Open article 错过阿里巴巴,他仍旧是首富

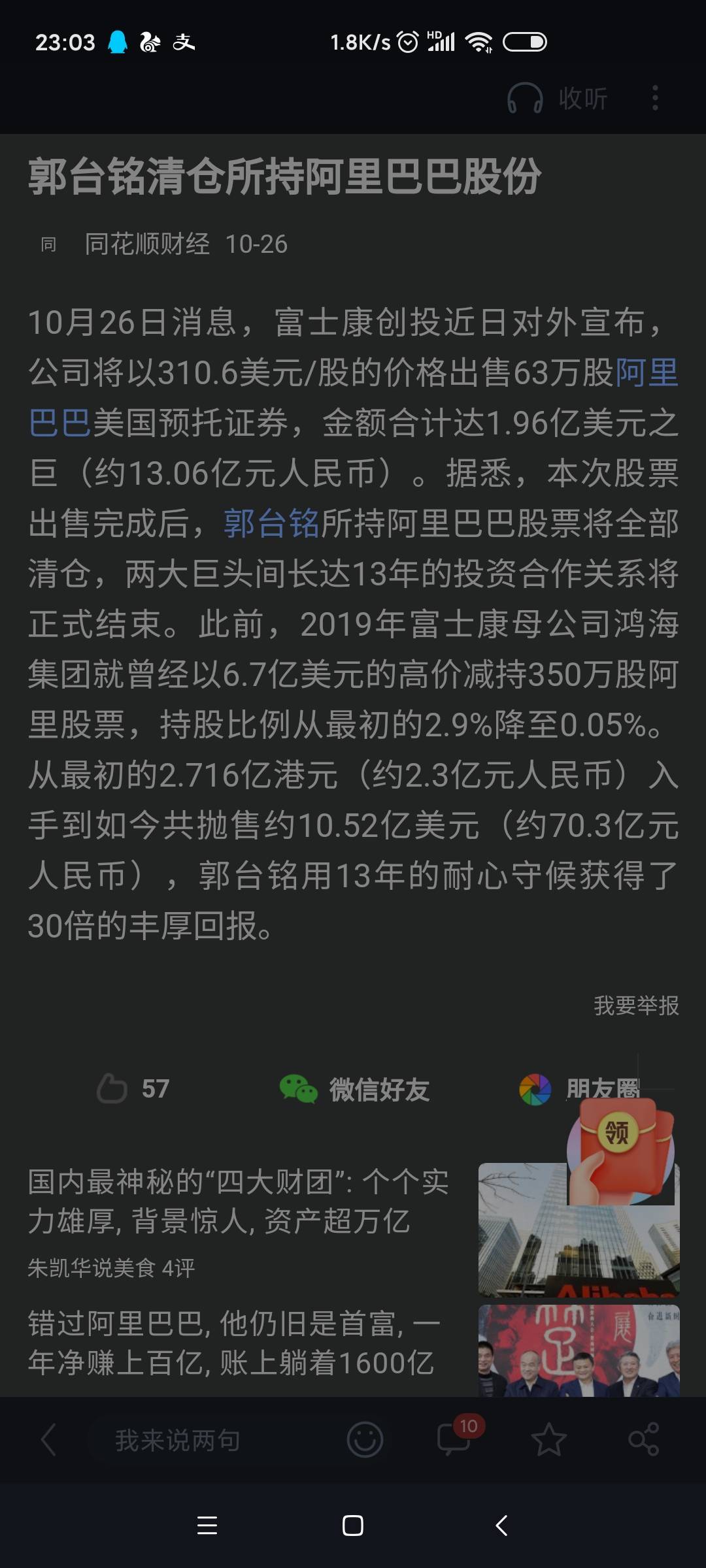pos(234,1343)
